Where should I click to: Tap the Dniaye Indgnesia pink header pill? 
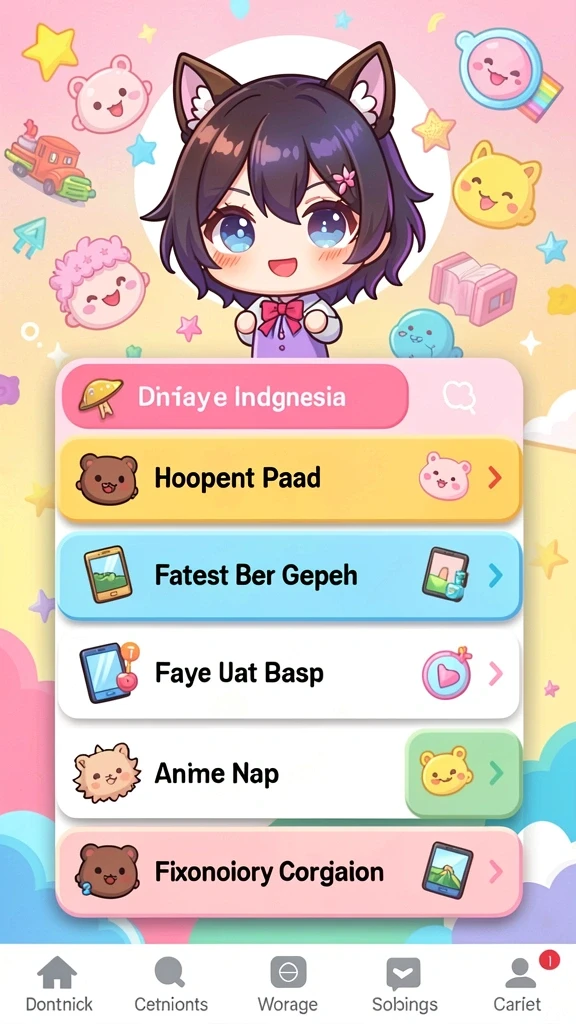[x=235, y=397]
